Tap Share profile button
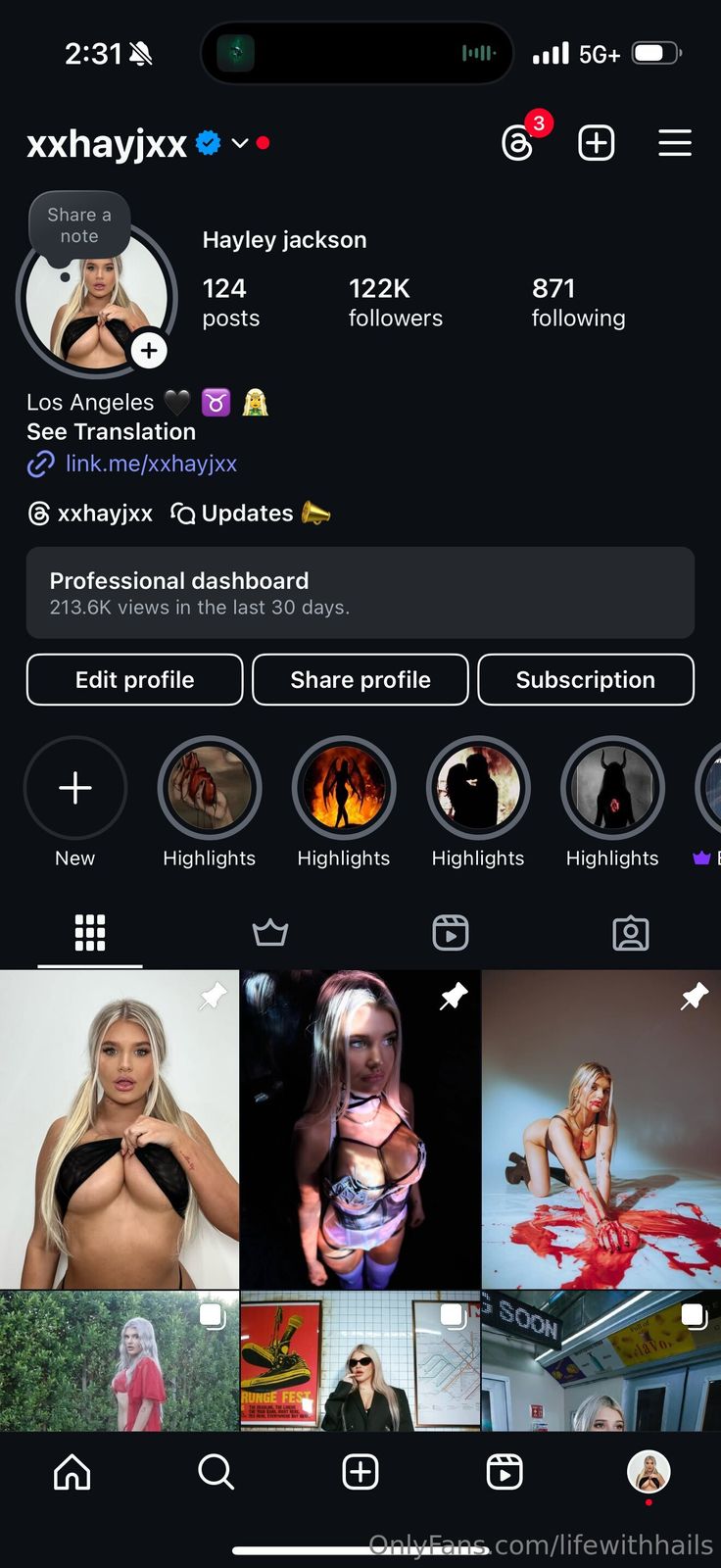Viewport: 721px width, 1568px height. (x=360, y=680)
